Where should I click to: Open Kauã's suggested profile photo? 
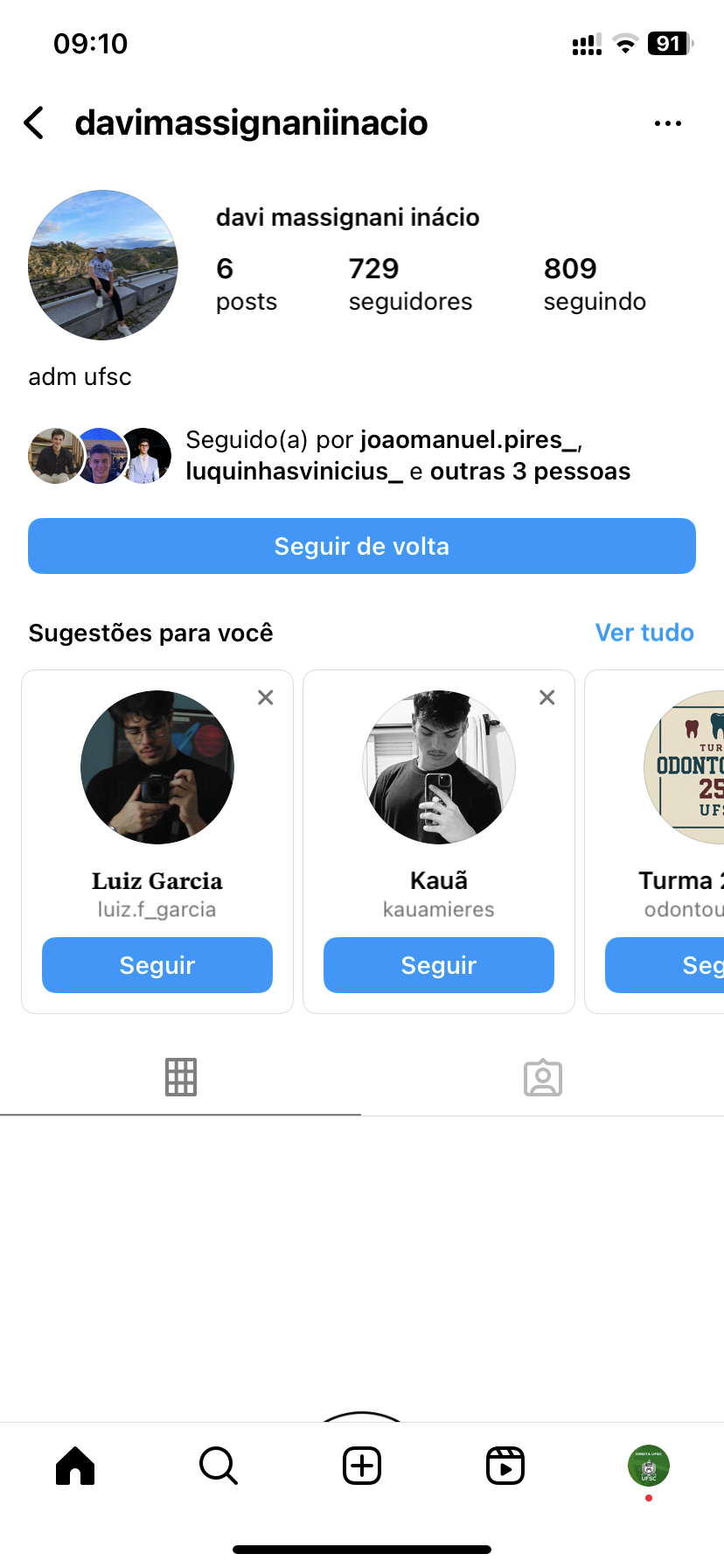click(x=439, y=767)
